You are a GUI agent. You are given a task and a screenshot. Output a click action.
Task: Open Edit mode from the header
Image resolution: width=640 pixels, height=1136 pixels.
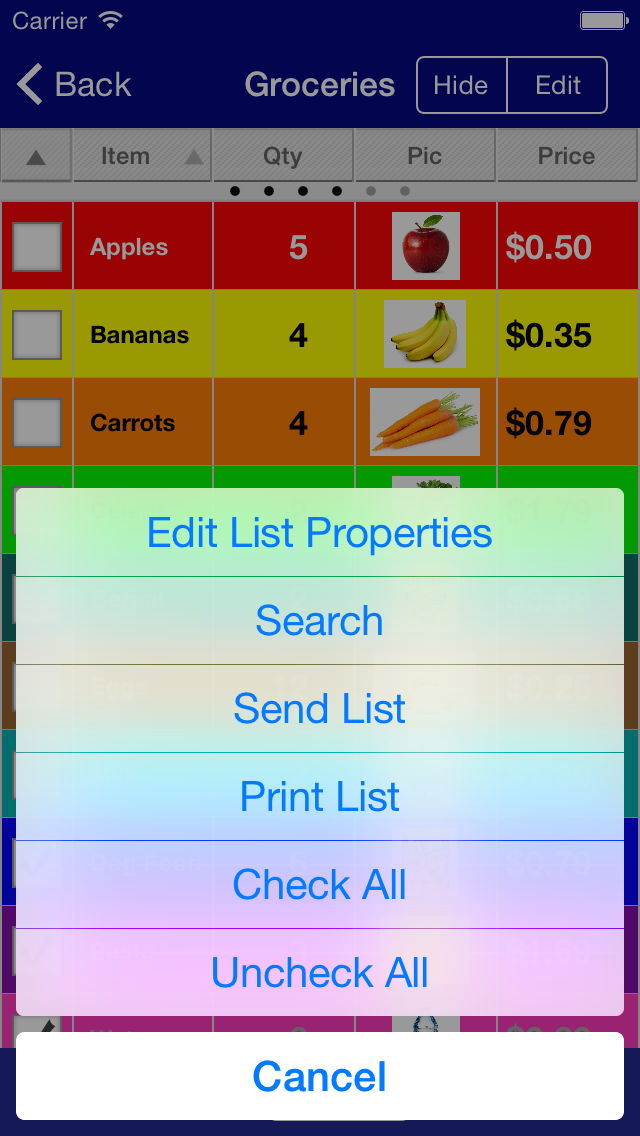click(x=558, y=85)
